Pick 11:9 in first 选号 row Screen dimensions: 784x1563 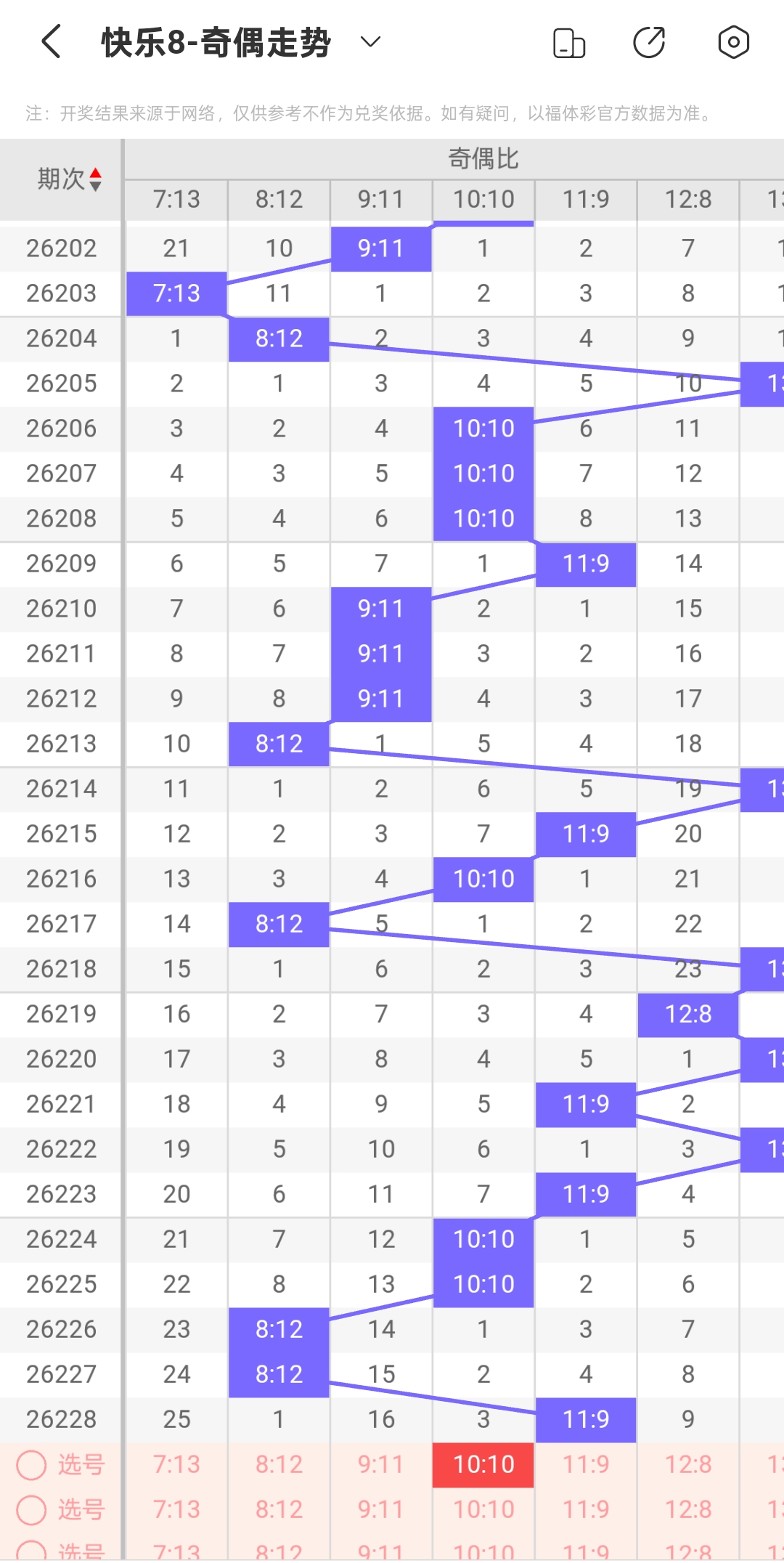(586, 1465)
